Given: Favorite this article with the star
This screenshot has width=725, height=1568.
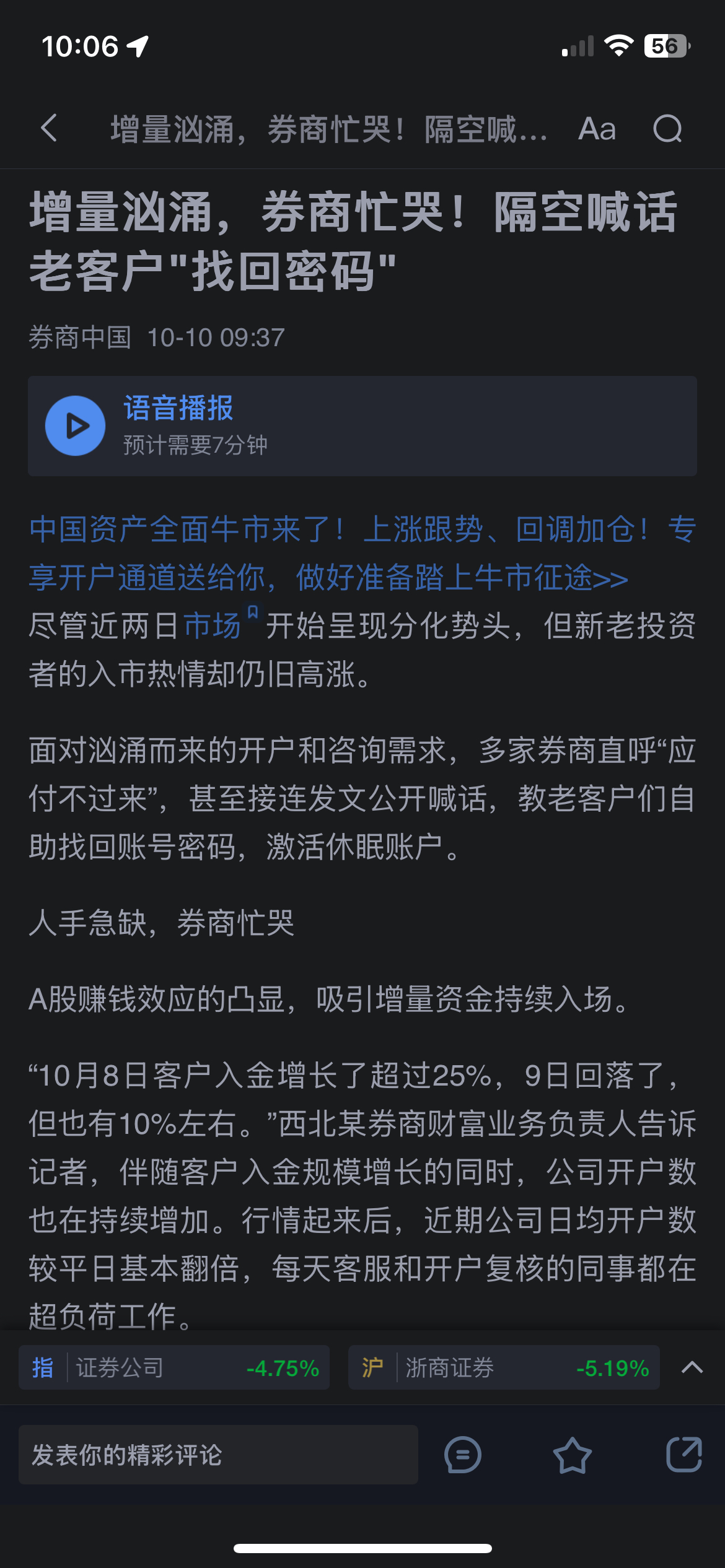Looking at the screenshot, I should click(x=572, y=1455).
